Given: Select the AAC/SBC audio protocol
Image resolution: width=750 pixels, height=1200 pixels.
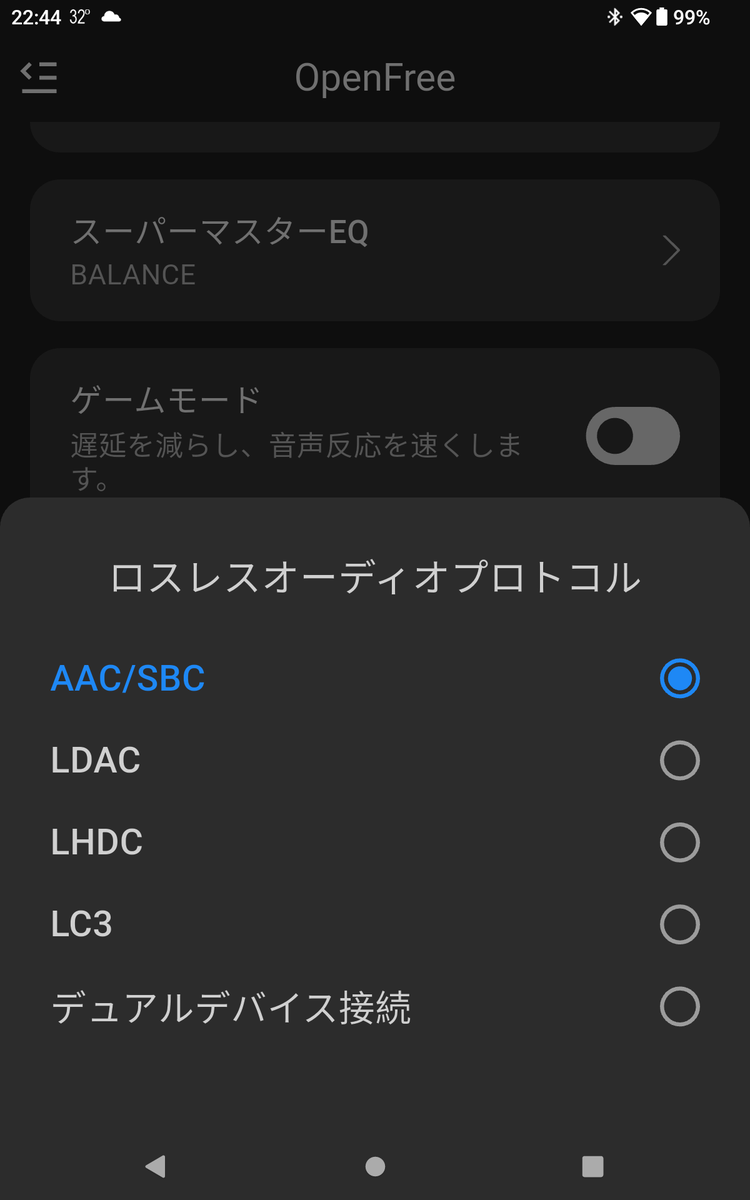Looking at the screenshot, I should pos(375,679).
